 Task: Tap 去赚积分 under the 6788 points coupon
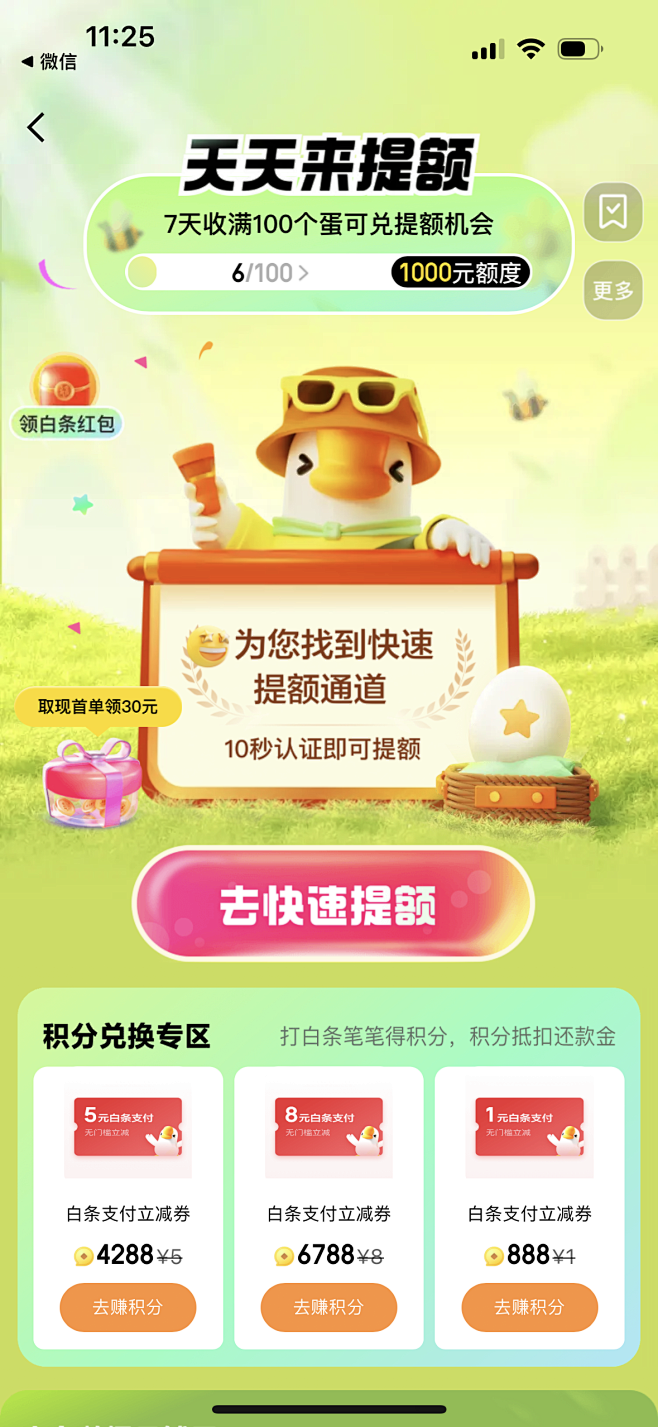point(329,1307)
